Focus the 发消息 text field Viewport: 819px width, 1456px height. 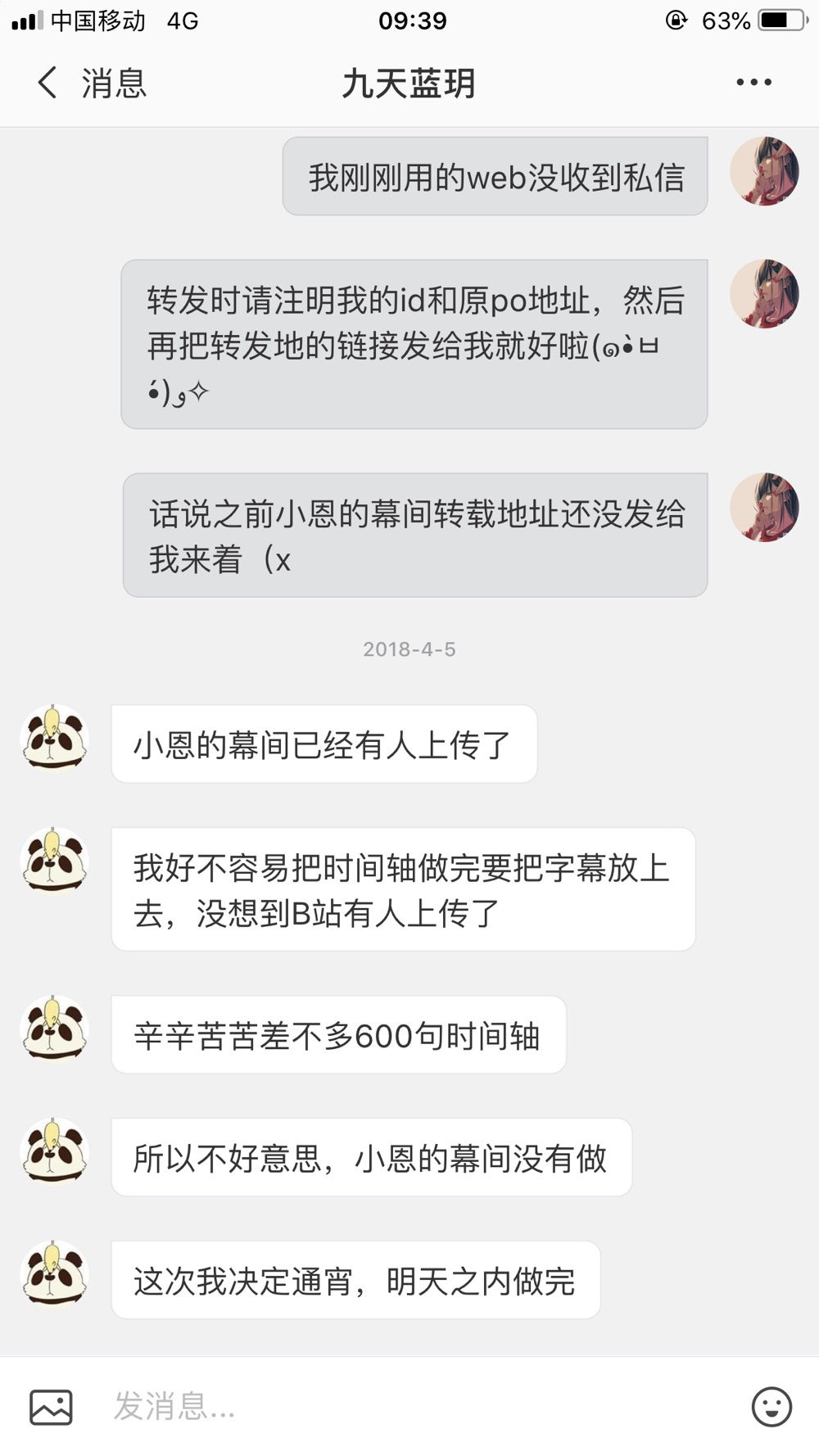pyautogui.click(x=409, y=1407)
